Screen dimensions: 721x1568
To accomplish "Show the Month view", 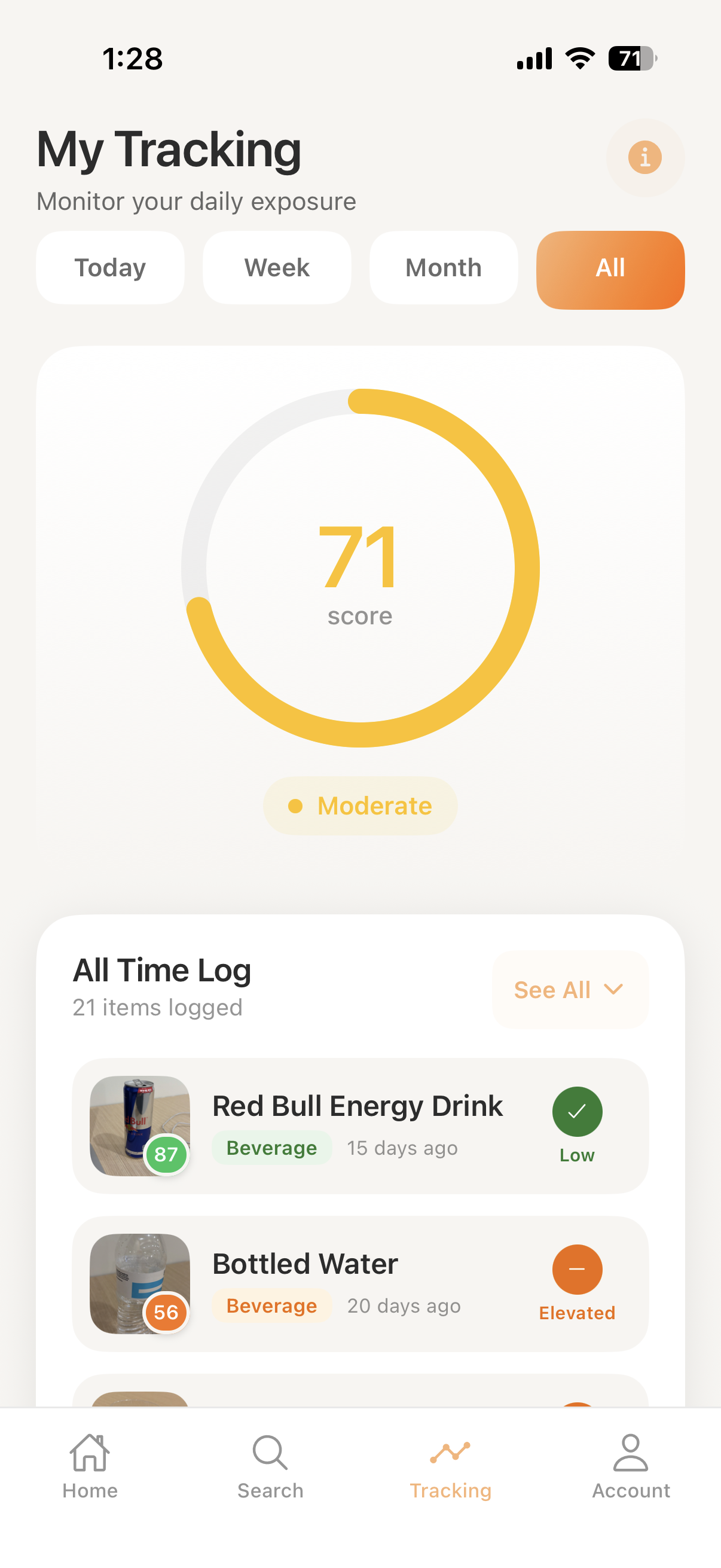I will point(444,268).
